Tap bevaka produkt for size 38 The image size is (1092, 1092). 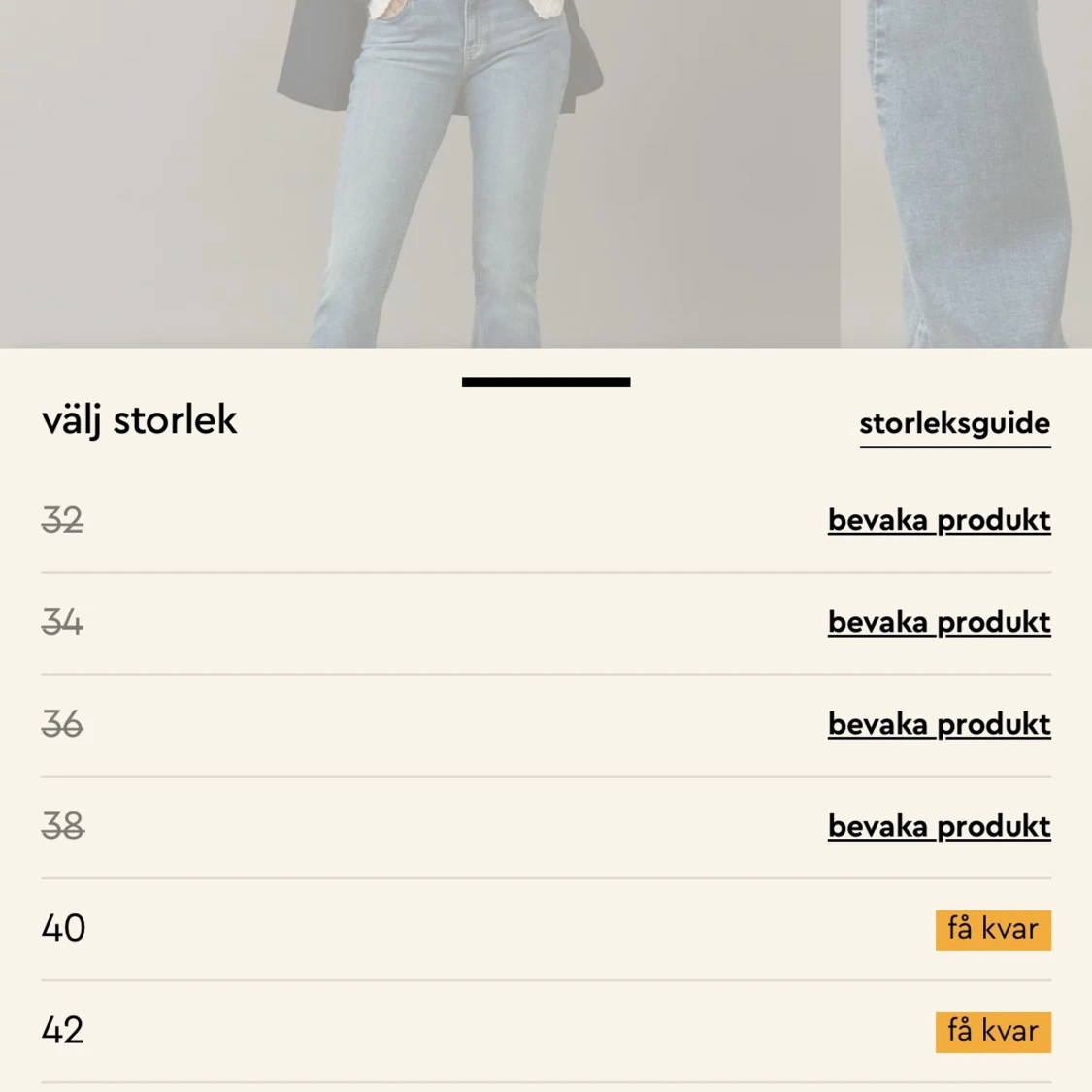[939, 827]
